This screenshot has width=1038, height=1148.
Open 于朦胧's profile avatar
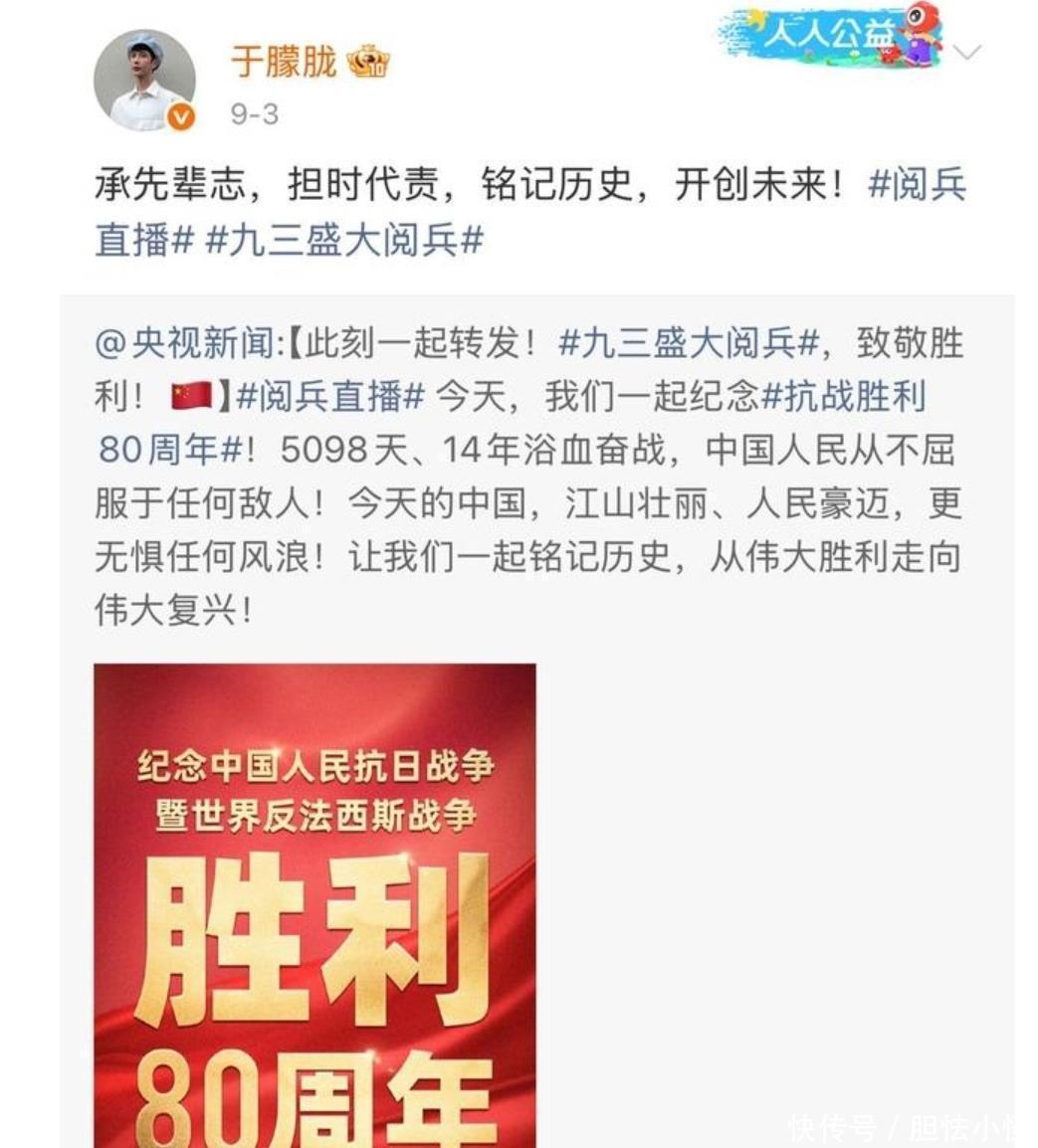pos(144,81)
